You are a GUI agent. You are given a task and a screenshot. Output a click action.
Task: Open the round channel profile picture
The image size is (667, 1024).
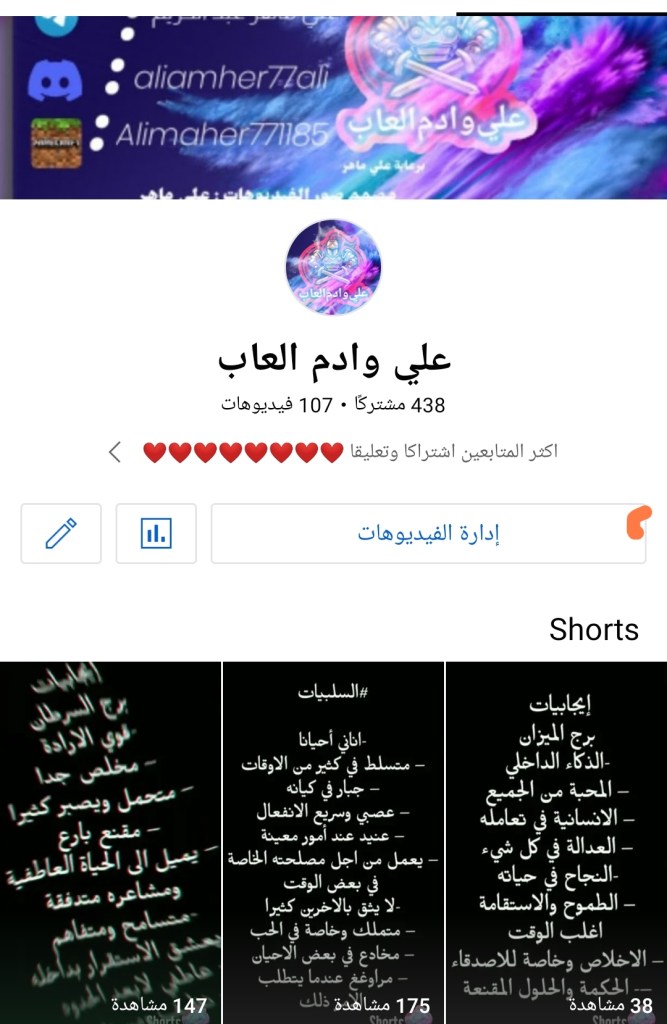click(x=333, y=267)
